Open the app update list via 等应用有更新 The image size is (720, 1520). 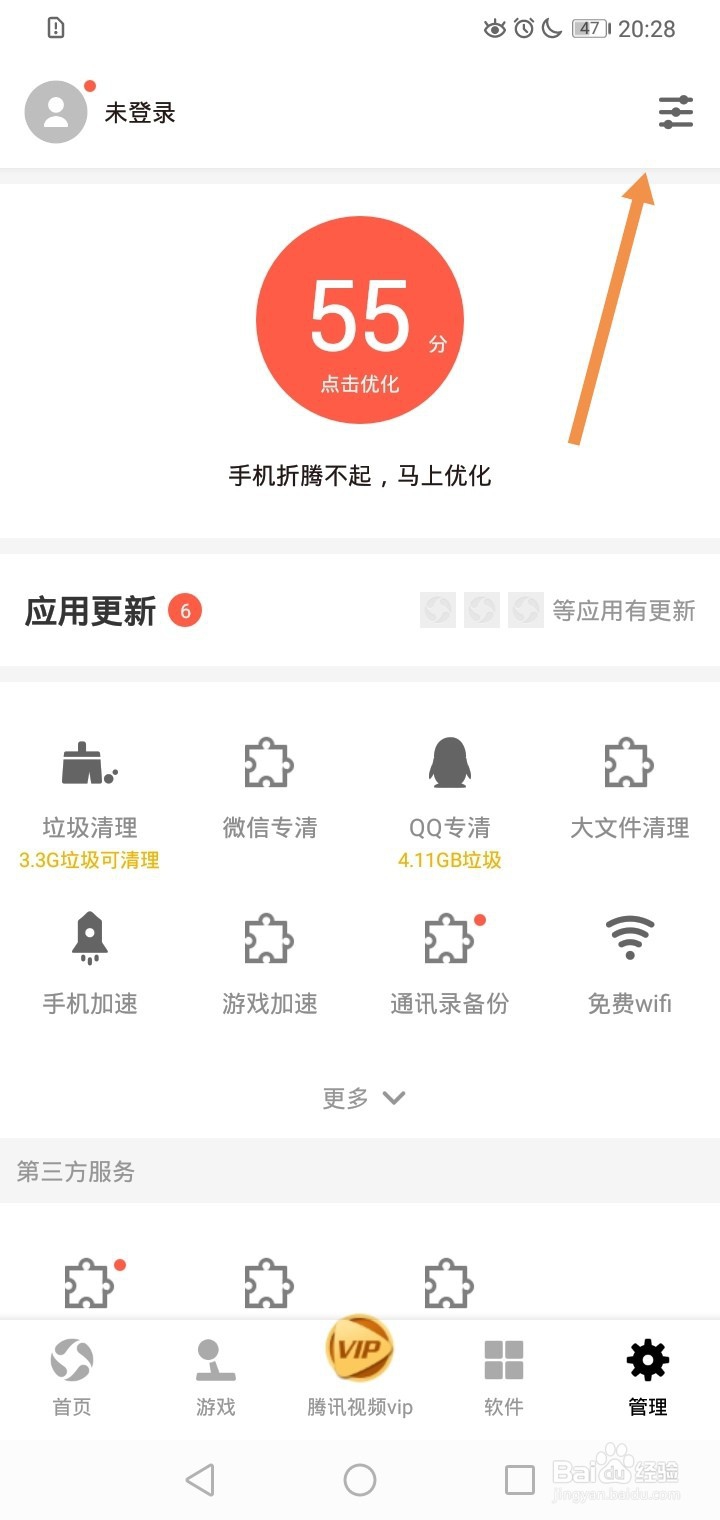625,610
